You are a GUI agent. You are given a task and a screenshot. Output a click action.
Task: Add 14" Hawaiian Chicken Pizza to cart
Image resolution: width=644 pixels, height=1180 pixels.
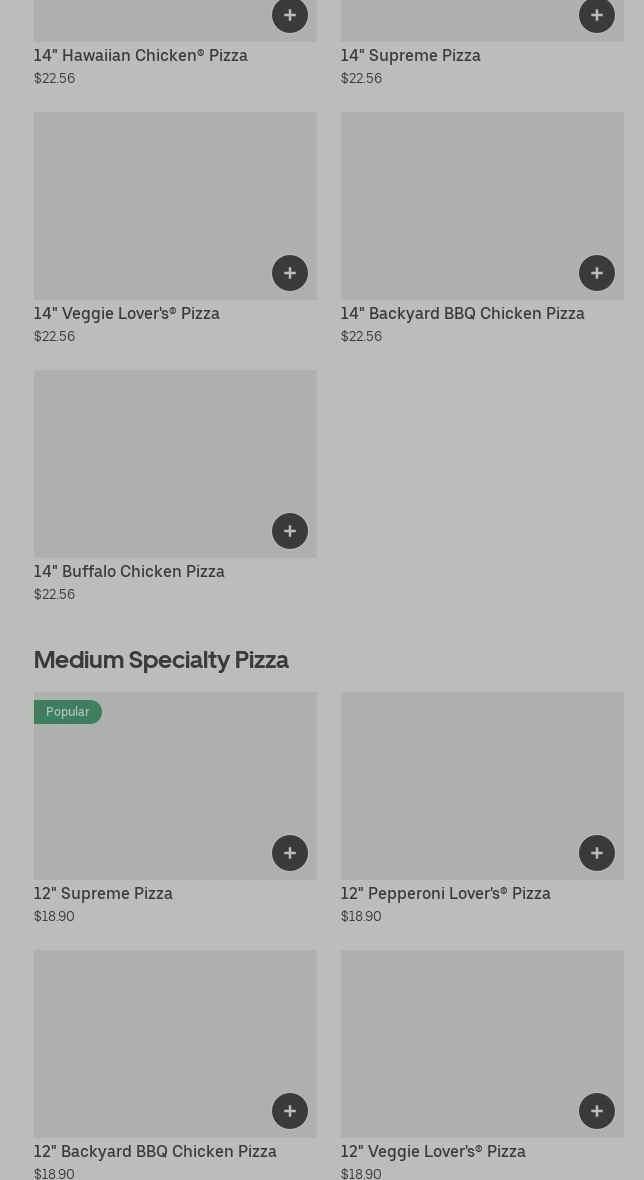[290, 15]
